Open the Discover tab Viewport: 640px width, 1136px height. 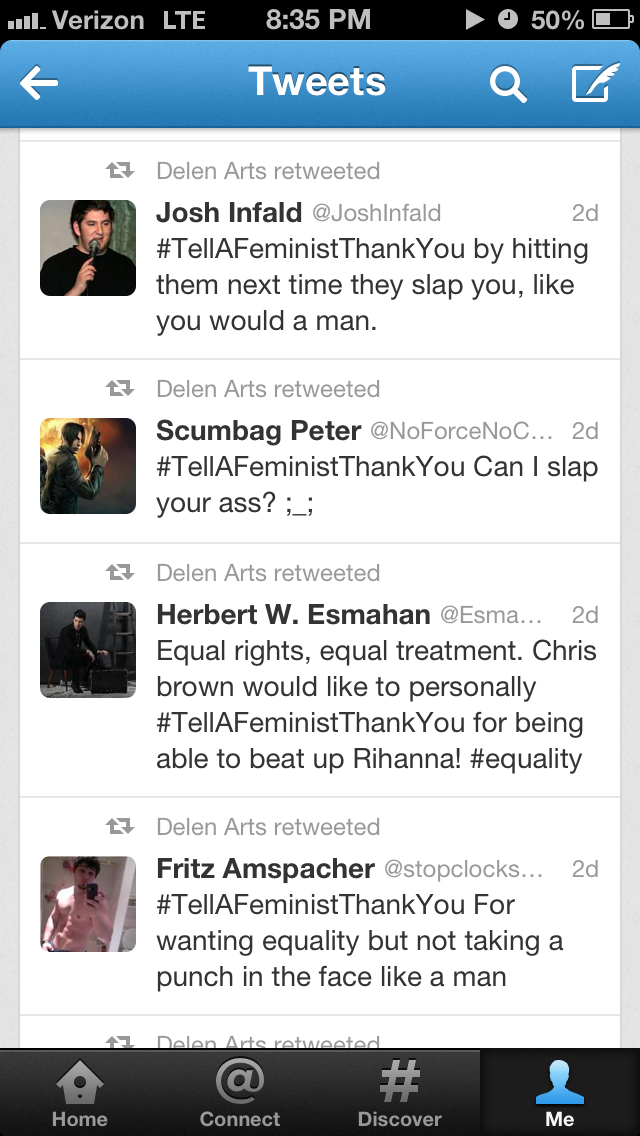pos(400,1093)
